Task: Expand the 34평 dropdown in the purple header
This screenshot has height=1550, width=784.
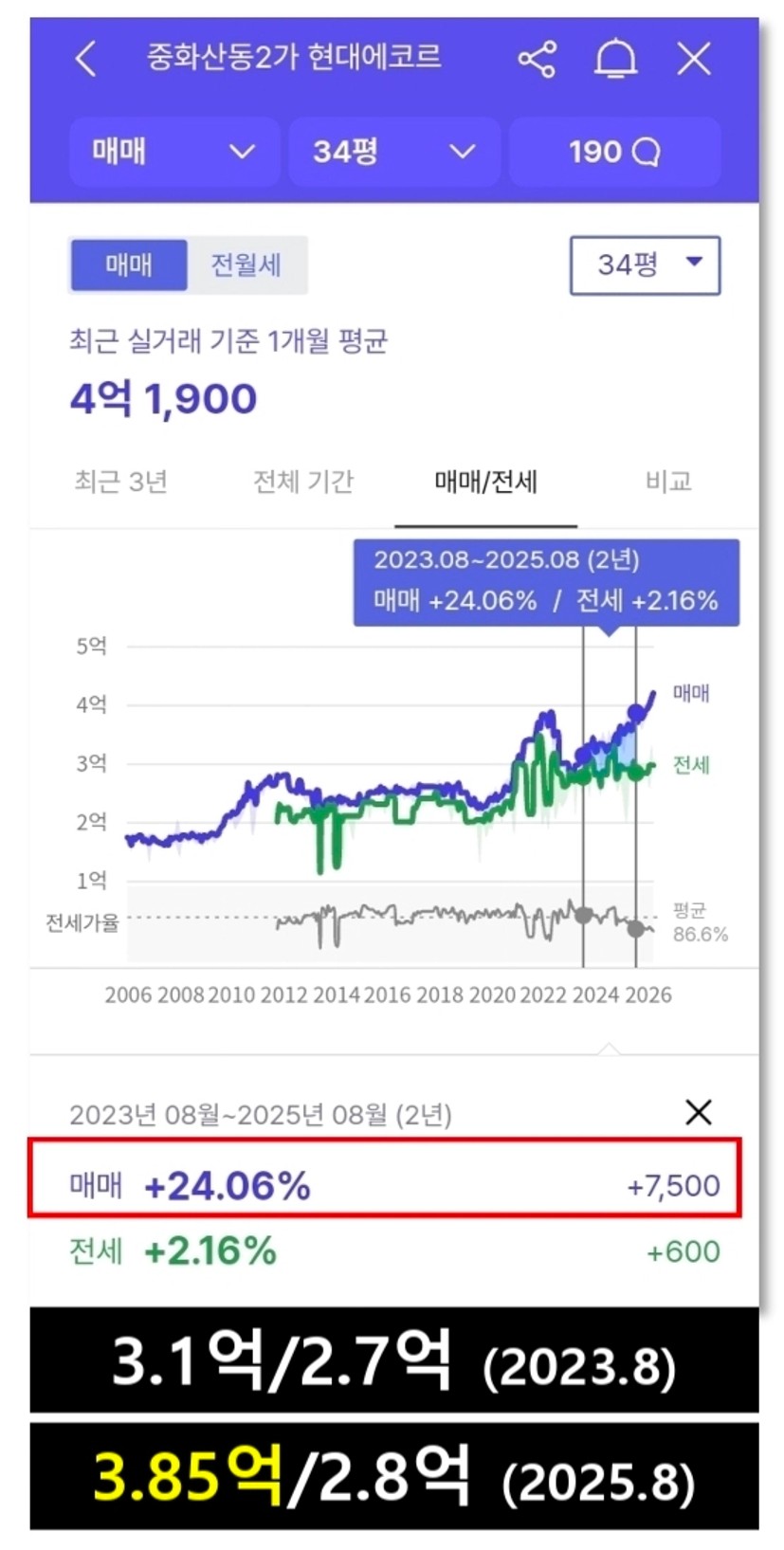Action: click(393, 152)
